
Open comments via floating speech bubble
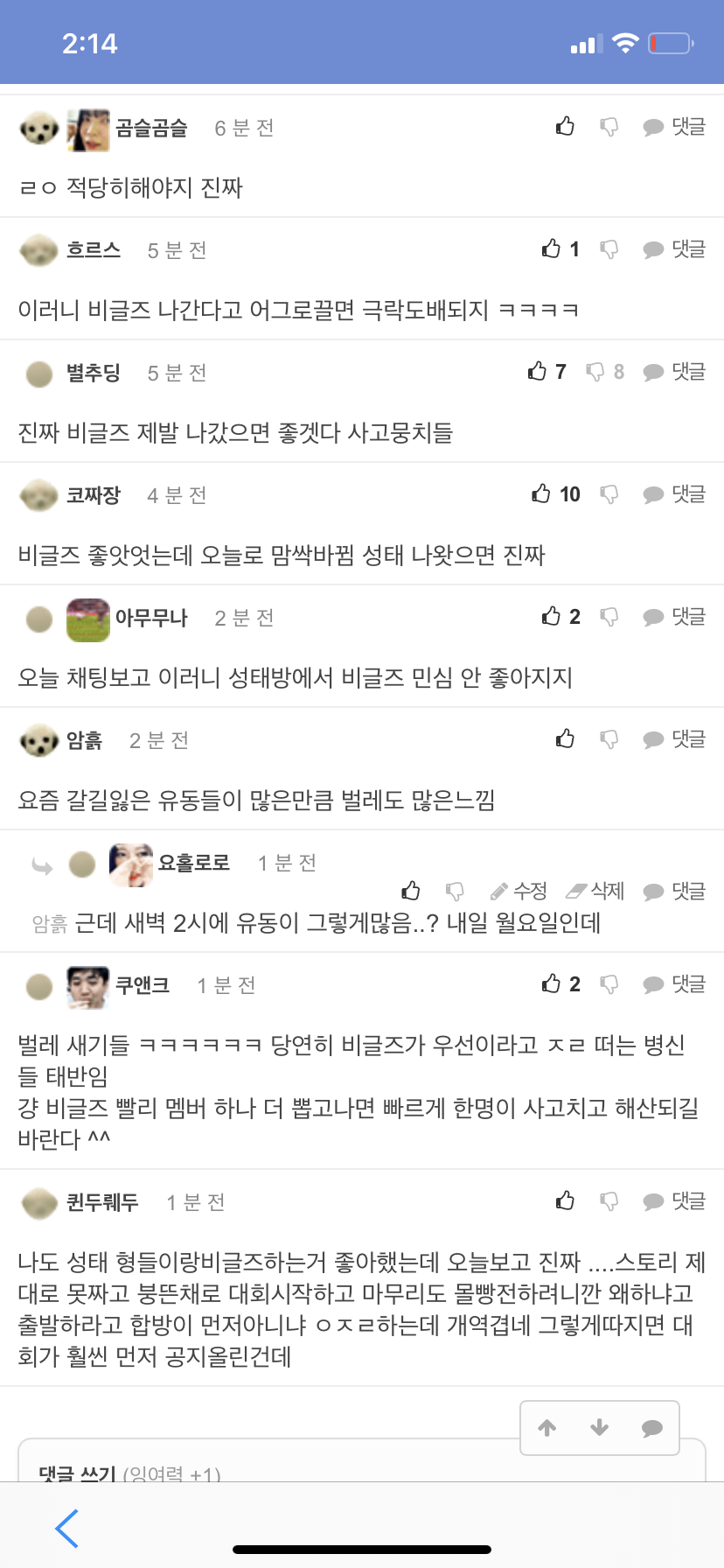(652, 1428)
